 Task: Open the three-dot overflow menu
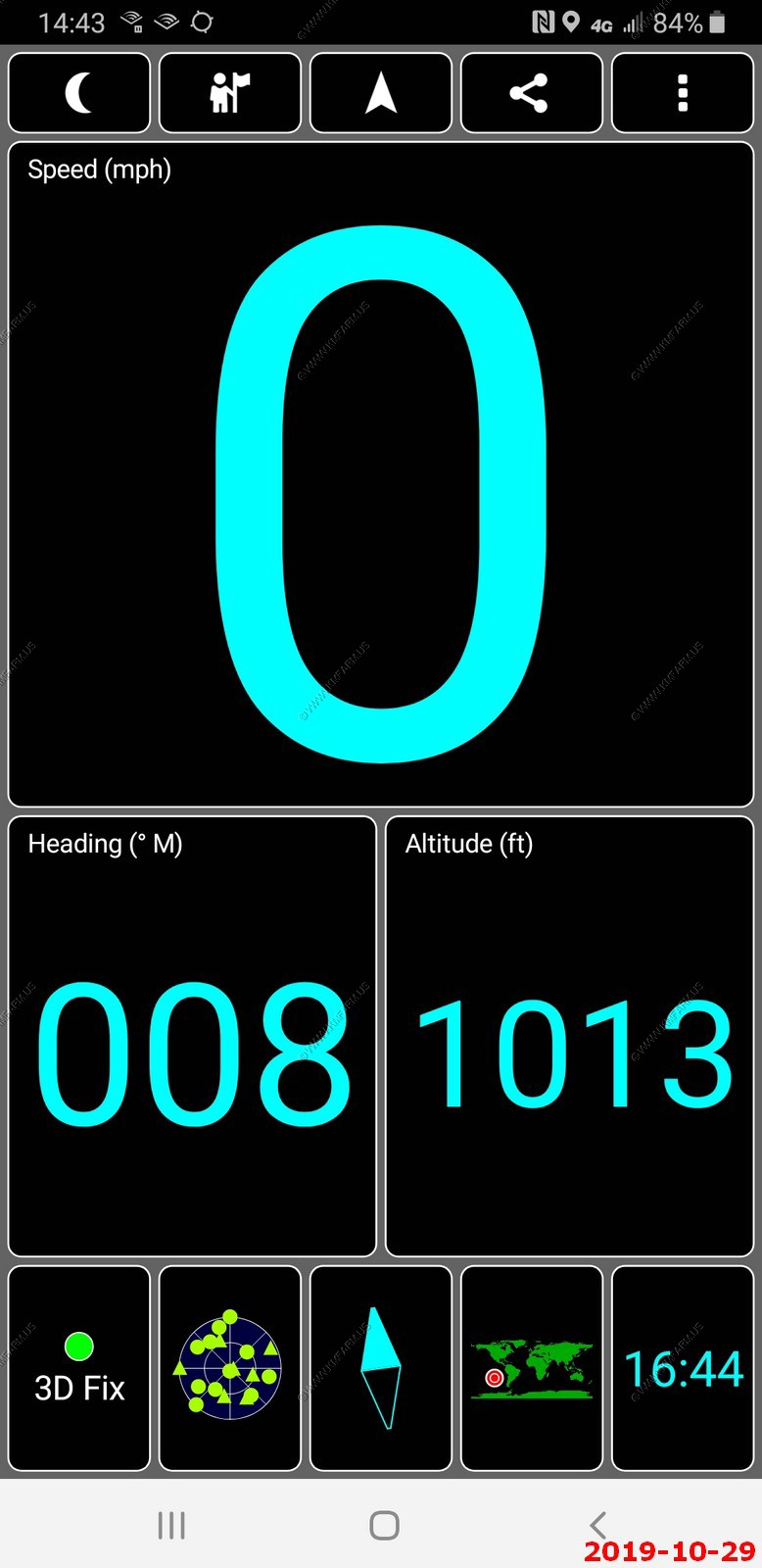click(x=683, y=93)
